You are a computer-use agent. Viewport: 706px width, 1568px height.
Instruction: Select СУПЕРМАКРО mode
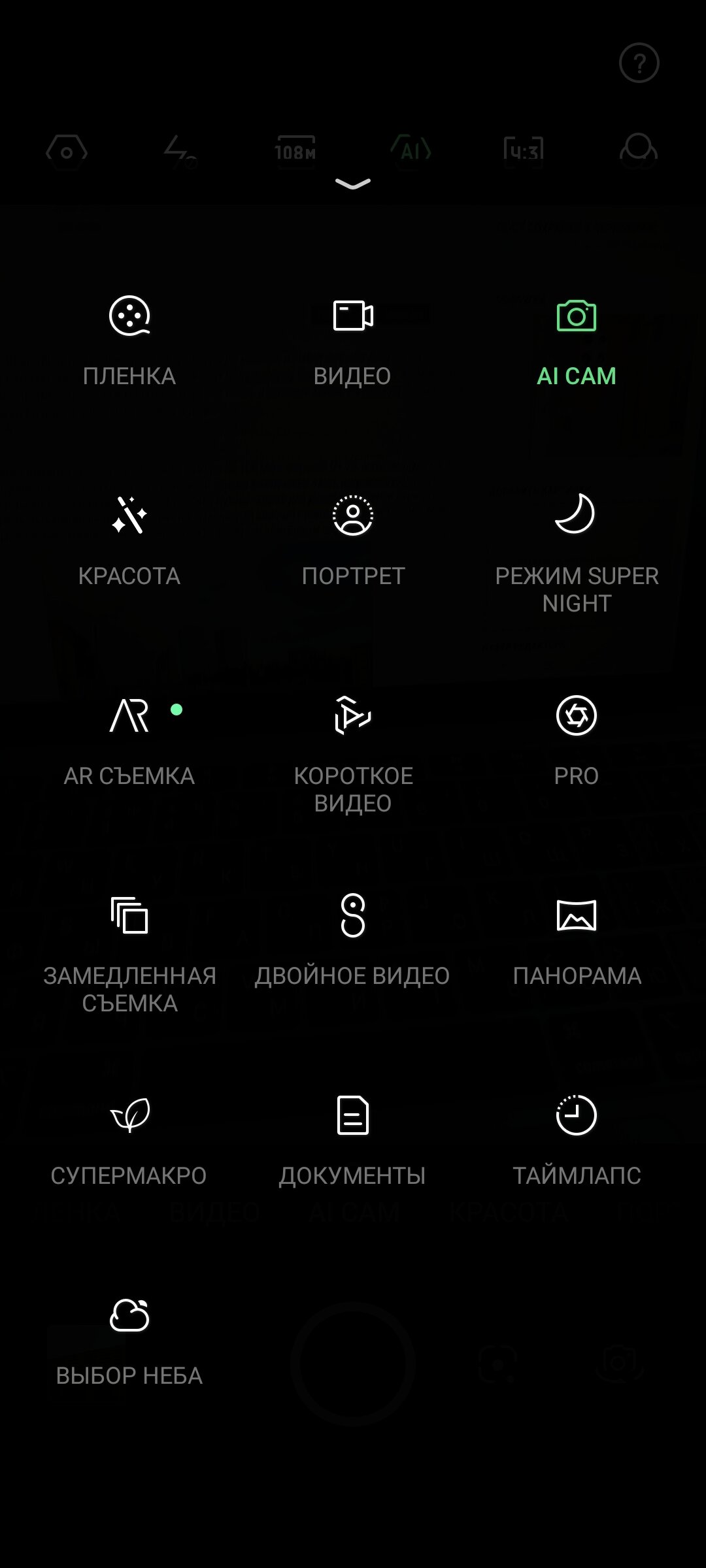click(x=129, y=1141)
